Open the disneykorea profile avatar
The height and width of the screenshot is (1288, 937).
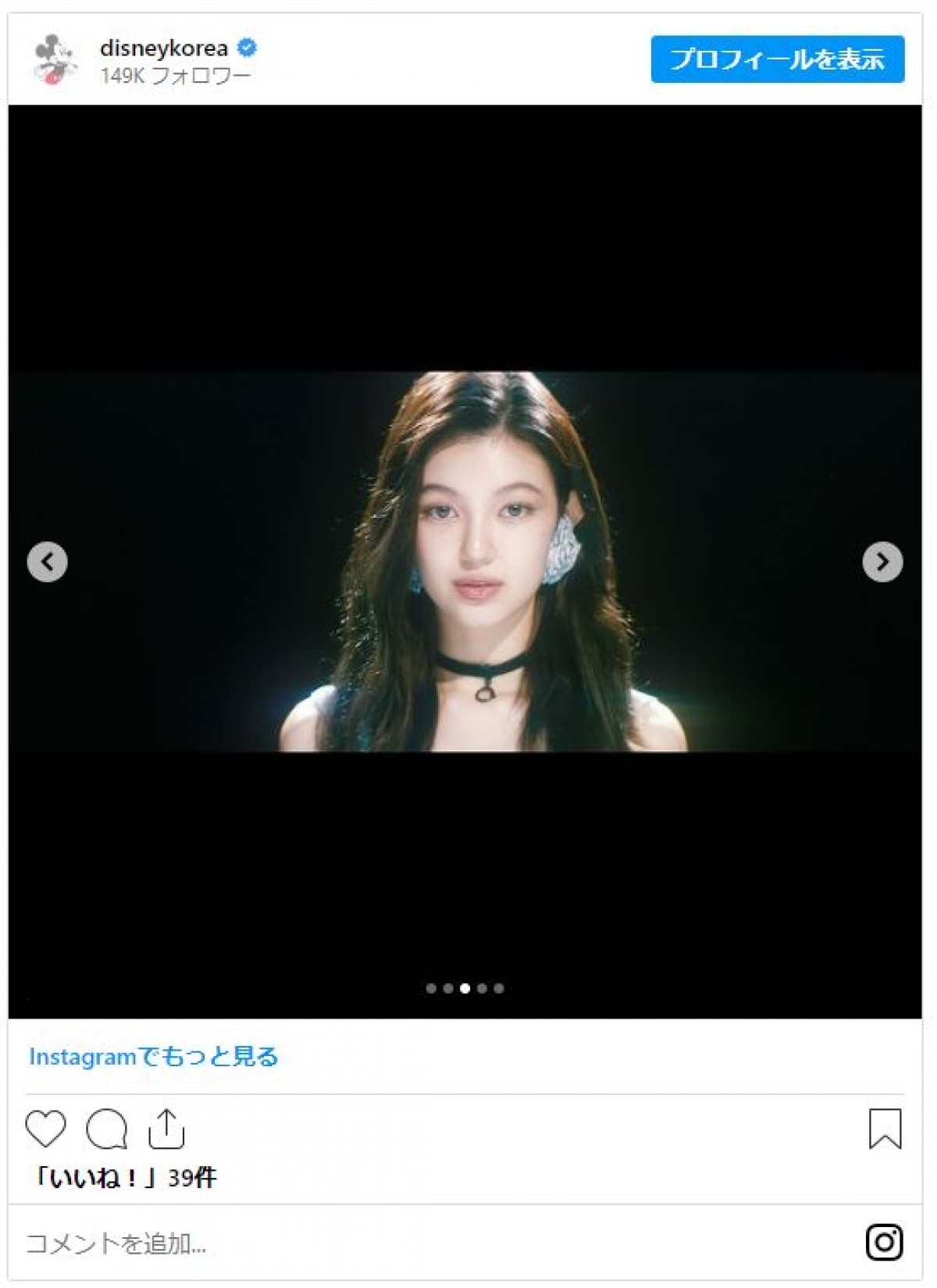[55, 59]
